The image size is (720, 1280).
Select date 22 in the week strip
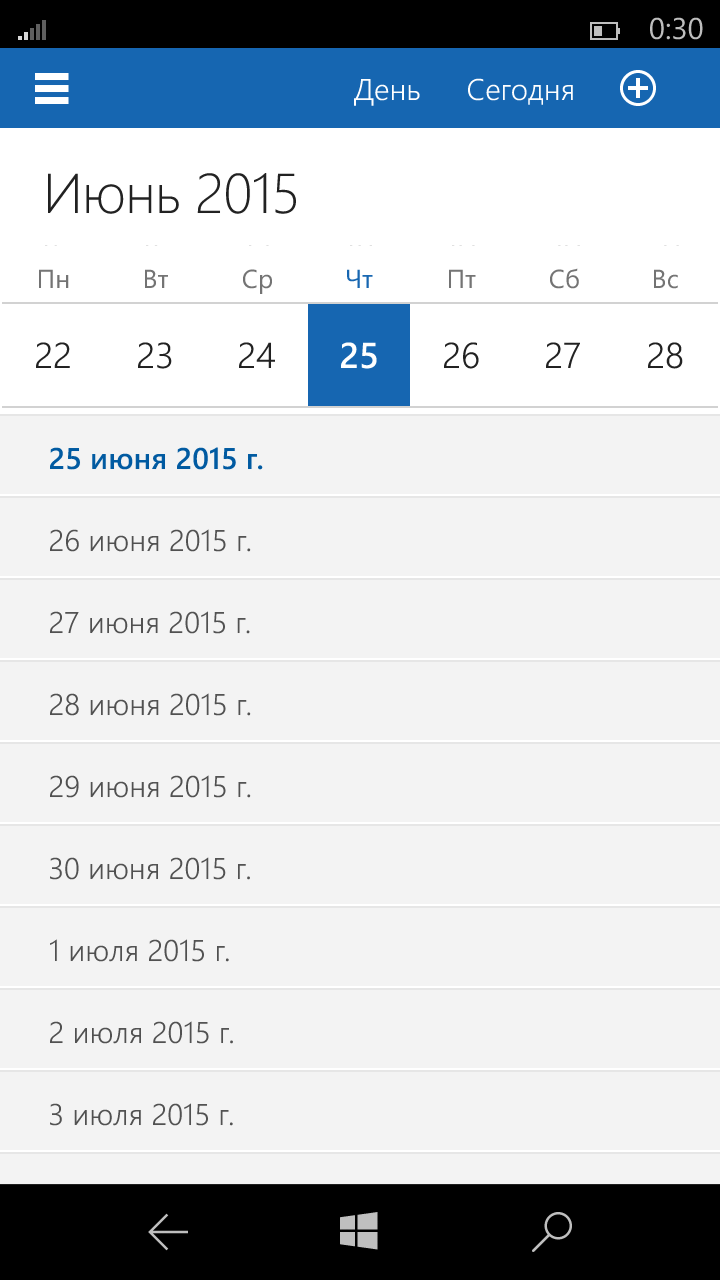[x=53, y=356]
